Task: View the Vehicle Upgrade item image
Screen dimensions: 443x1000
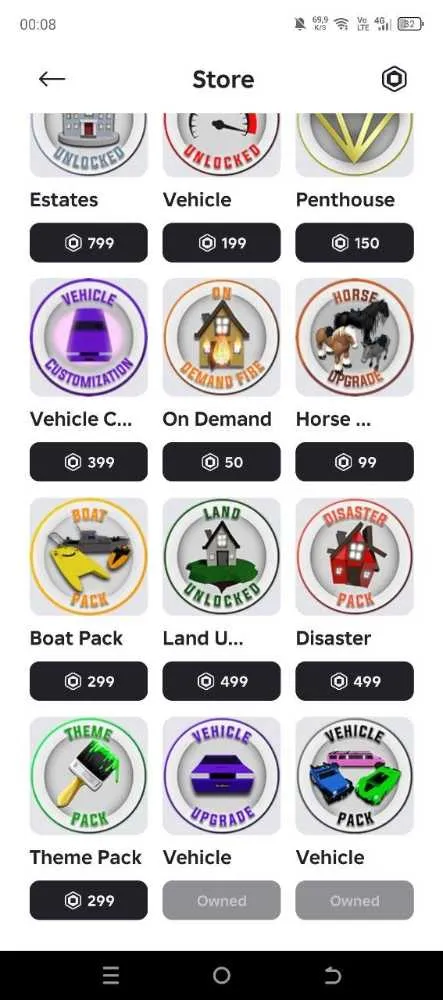Action: point(221,776)
